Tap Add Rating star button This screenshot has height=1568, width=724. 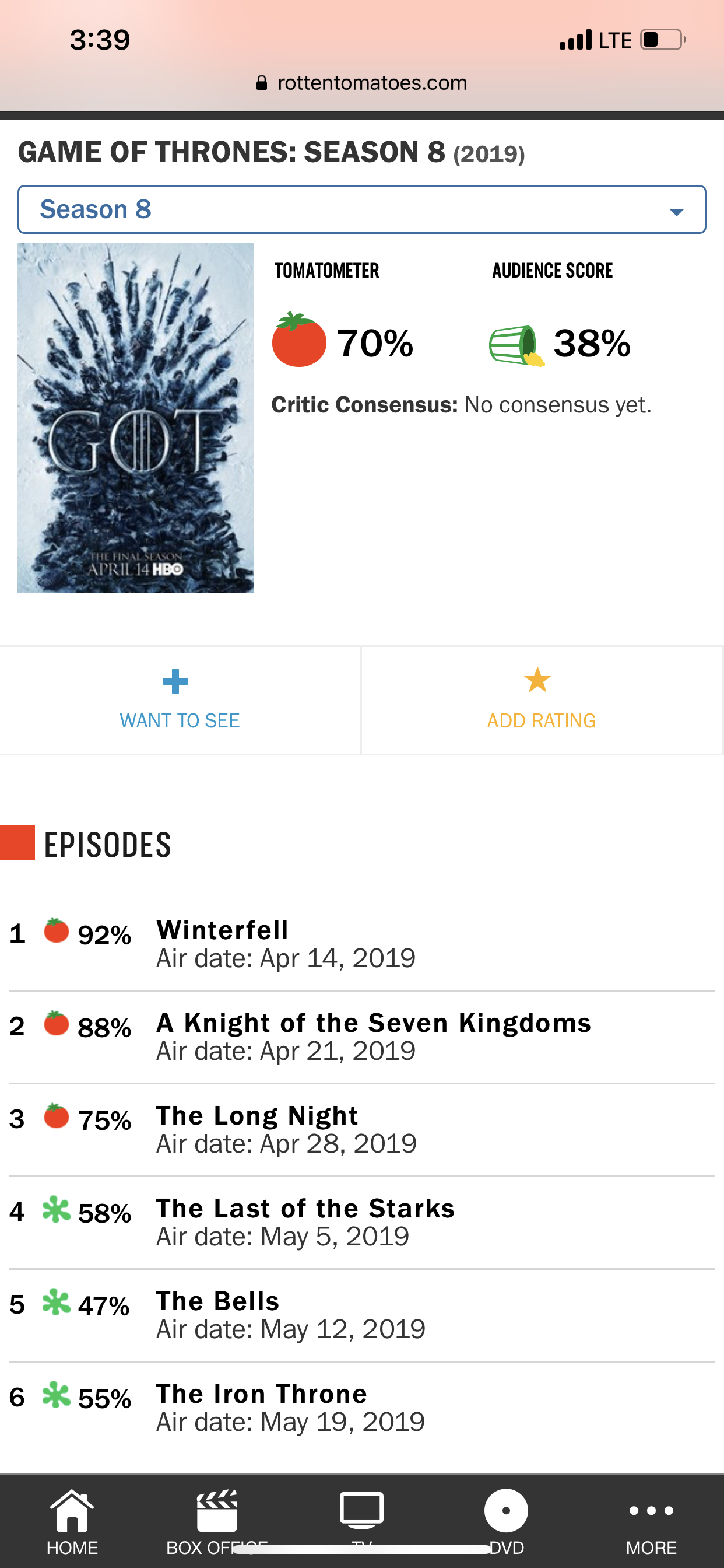541,699
